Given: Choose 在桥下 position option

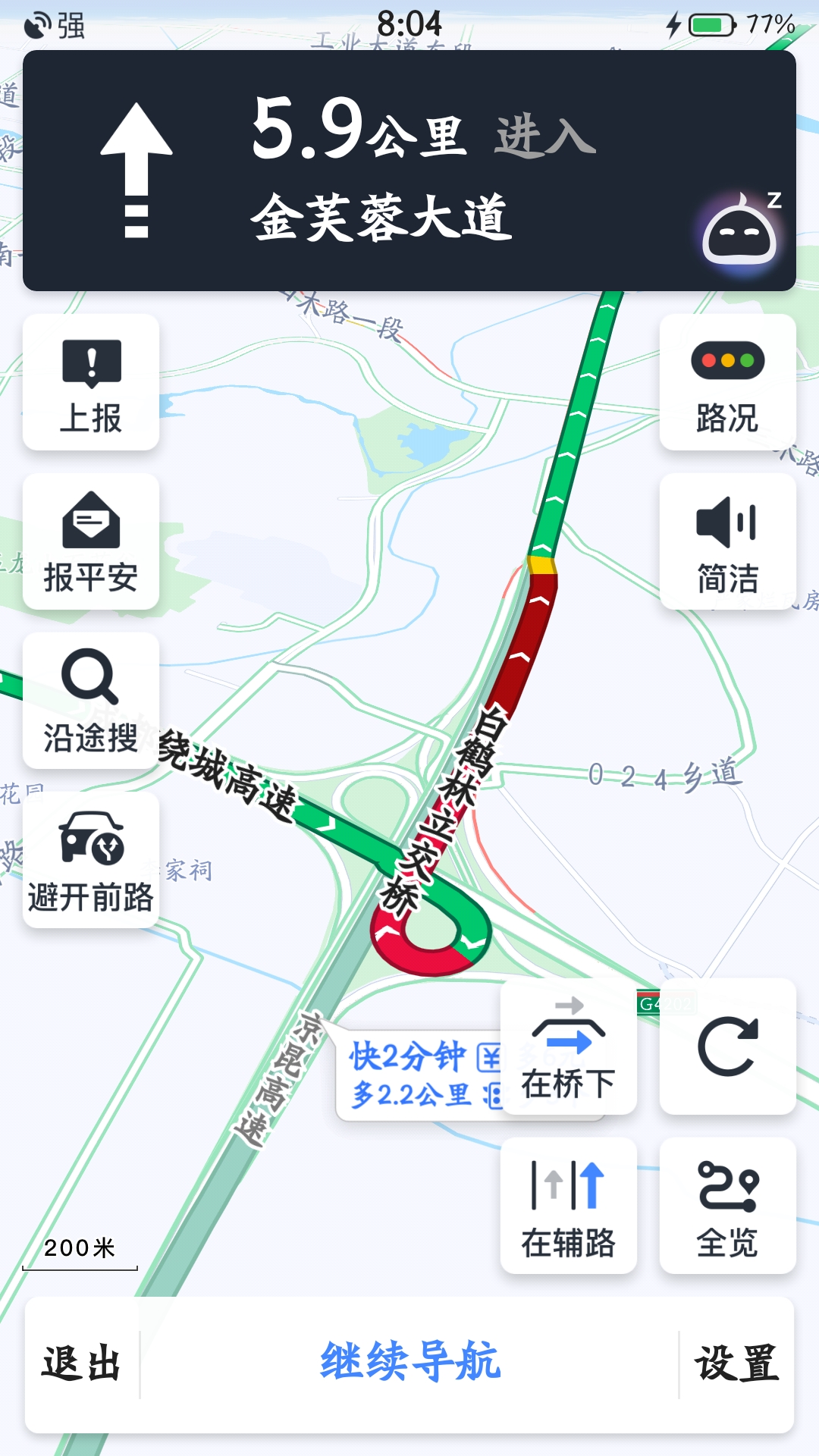Looking at the screenshot, I should (x=568, y=1046).
